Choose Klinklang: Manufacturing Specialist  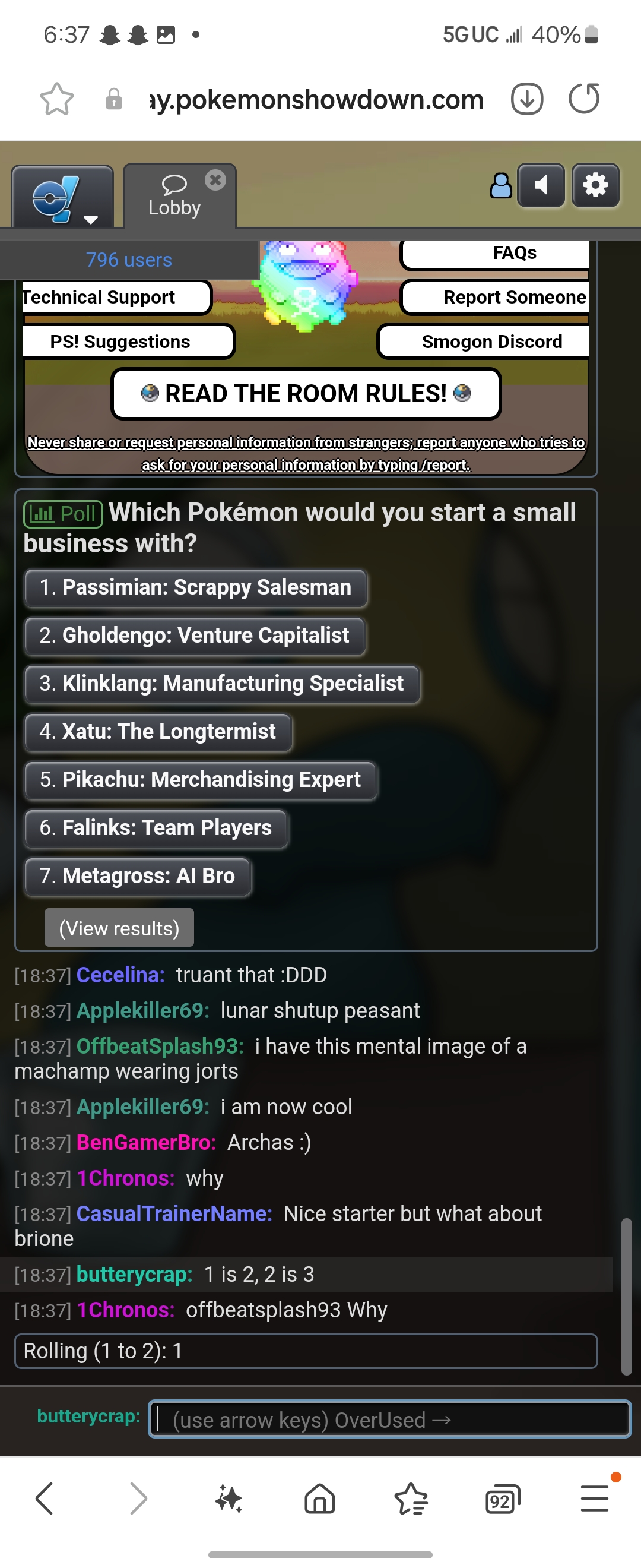(222, 684)
